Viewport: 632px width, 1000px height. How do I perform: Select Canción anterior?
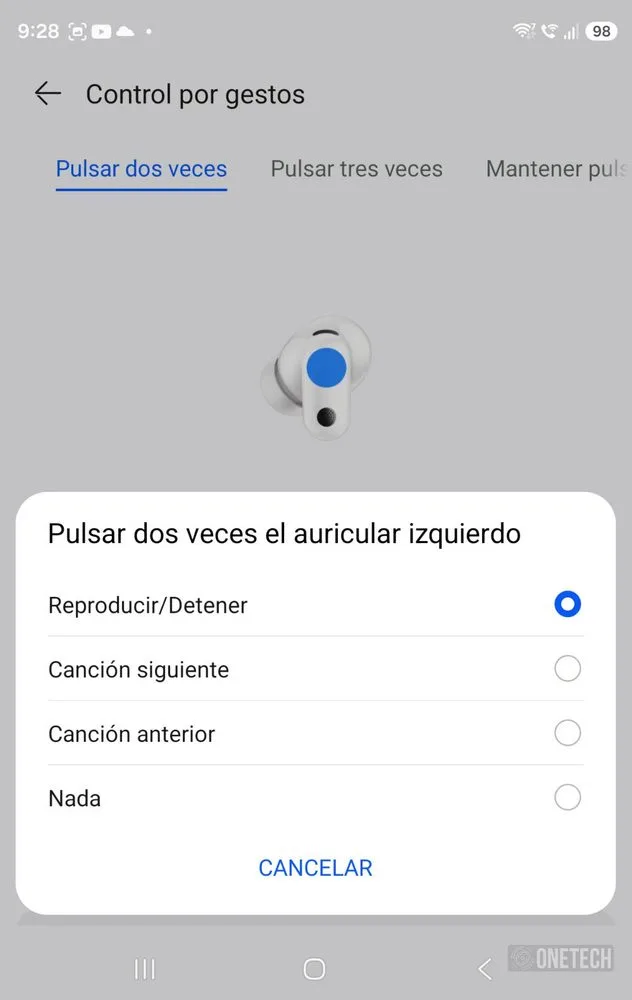(316, 733)
